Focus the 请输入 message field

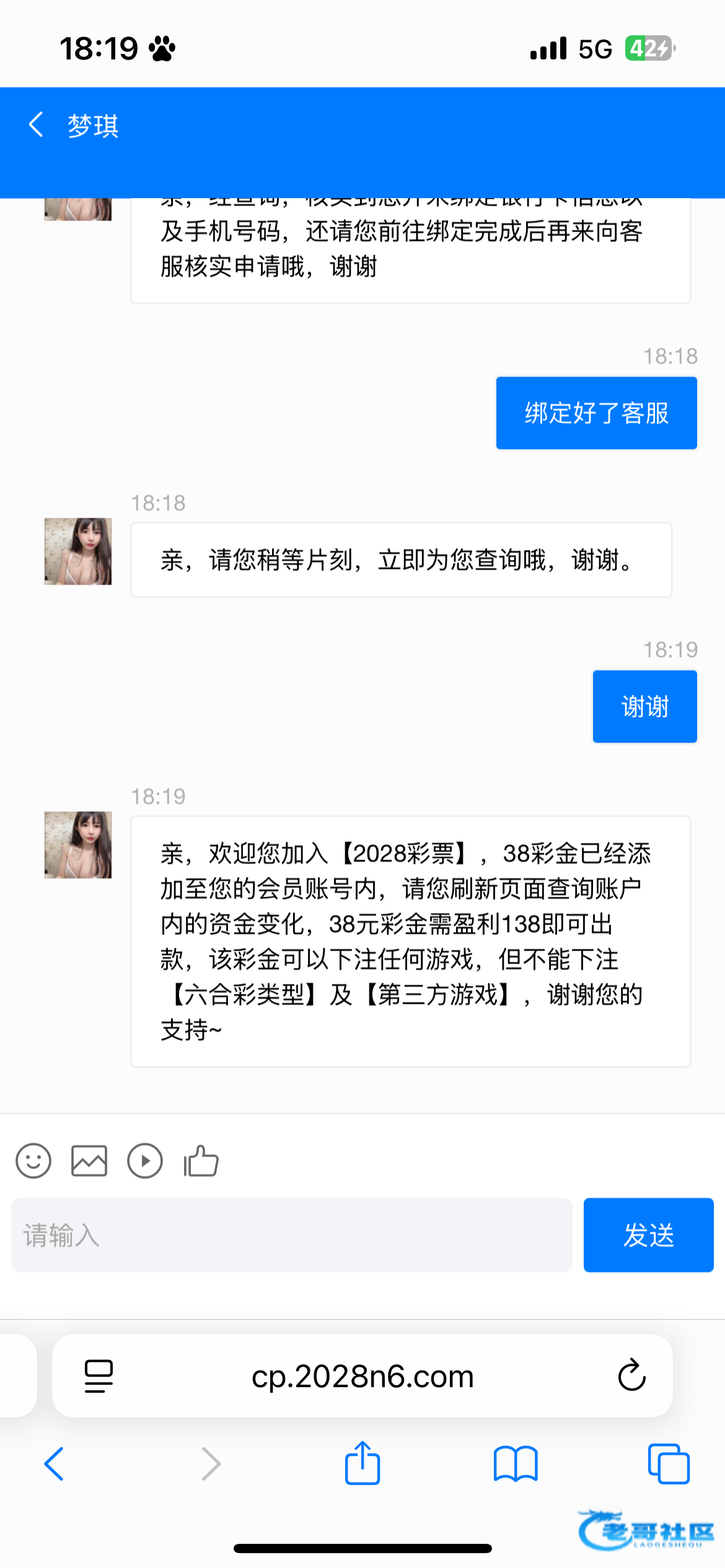pos(291,1235)
